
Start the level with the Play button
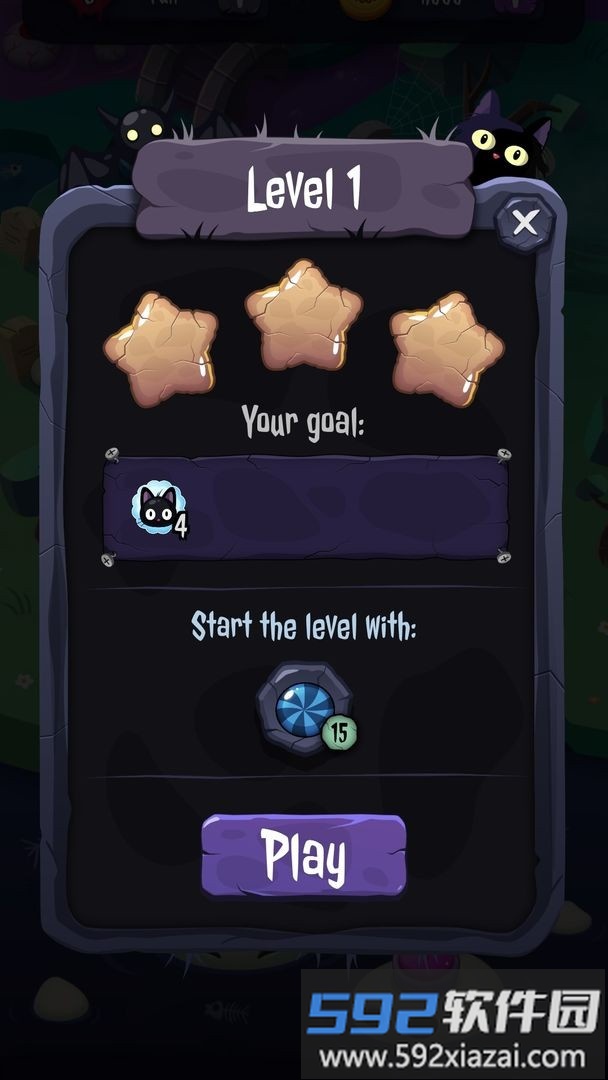[x=304, y=855]
